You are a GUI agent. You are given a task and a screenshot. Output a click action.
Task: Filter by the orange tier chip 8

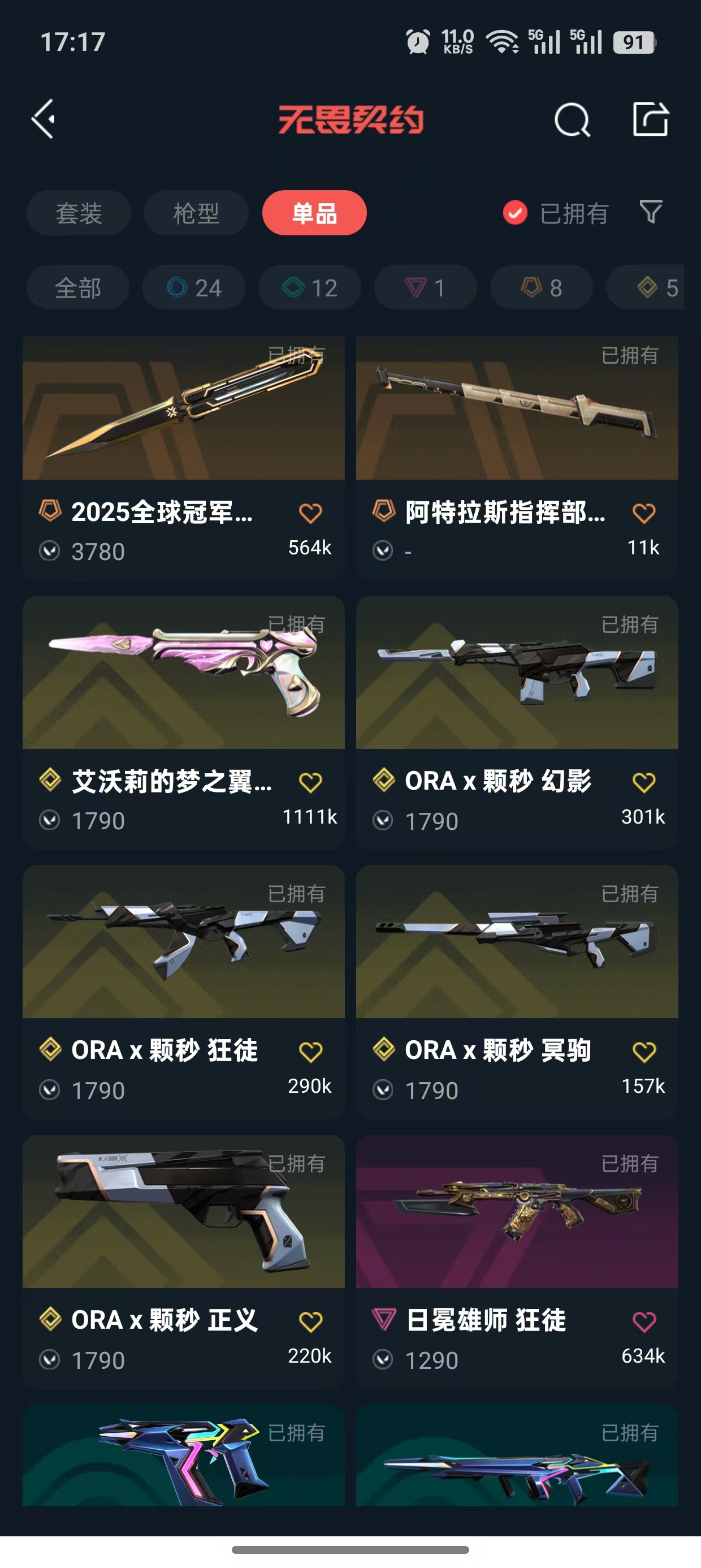coord(541,287)
